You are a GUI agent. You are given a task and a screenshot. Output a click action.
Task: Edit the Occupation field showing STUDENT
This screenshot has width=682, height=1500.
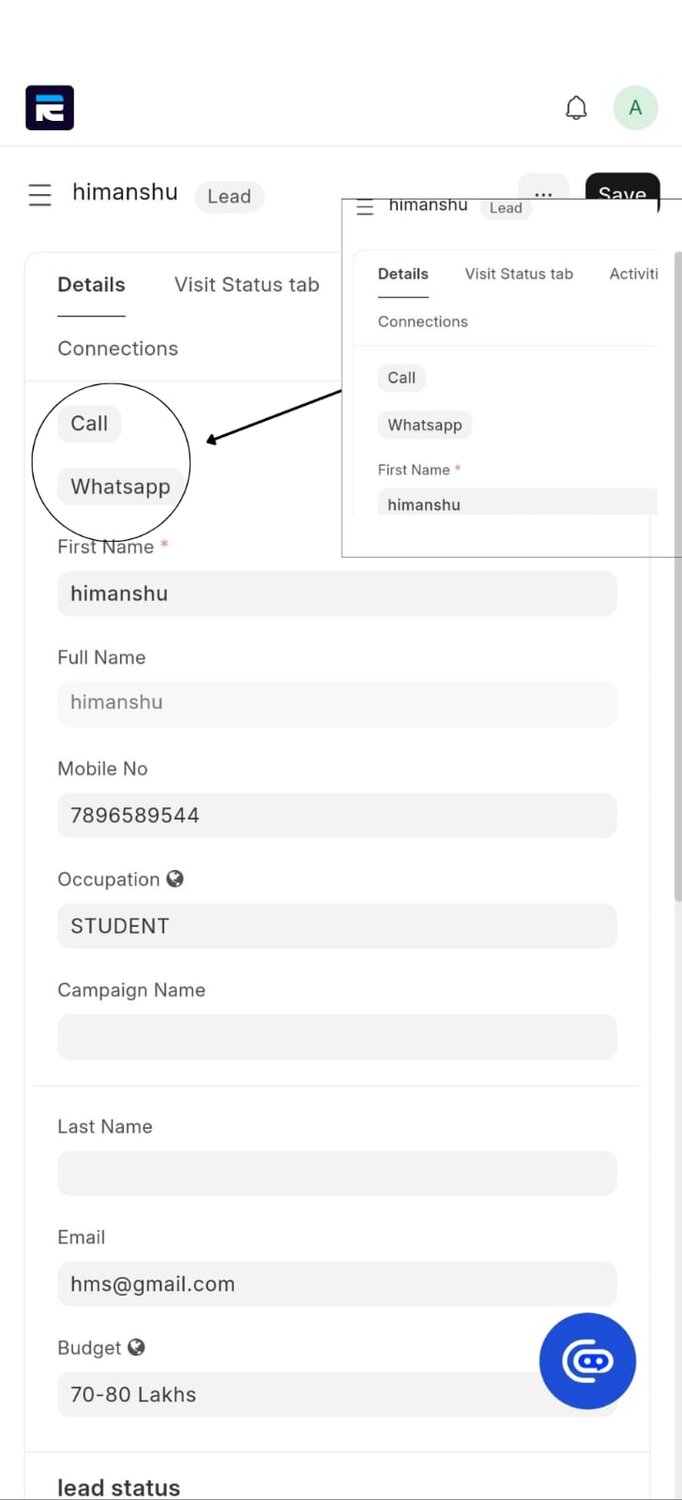coord(337,926)
